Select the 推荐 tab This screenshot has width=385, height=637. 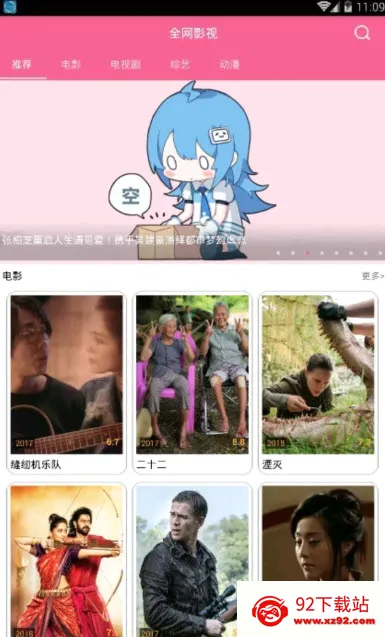[x=22, y=64]
